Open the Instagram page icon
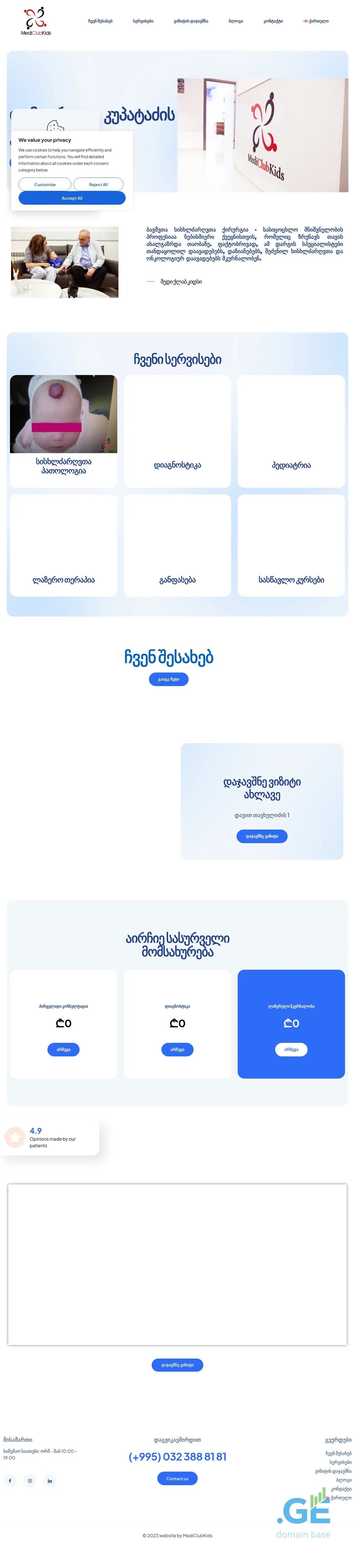Viewport: 355px width, 1568px height. point(30,1481)
